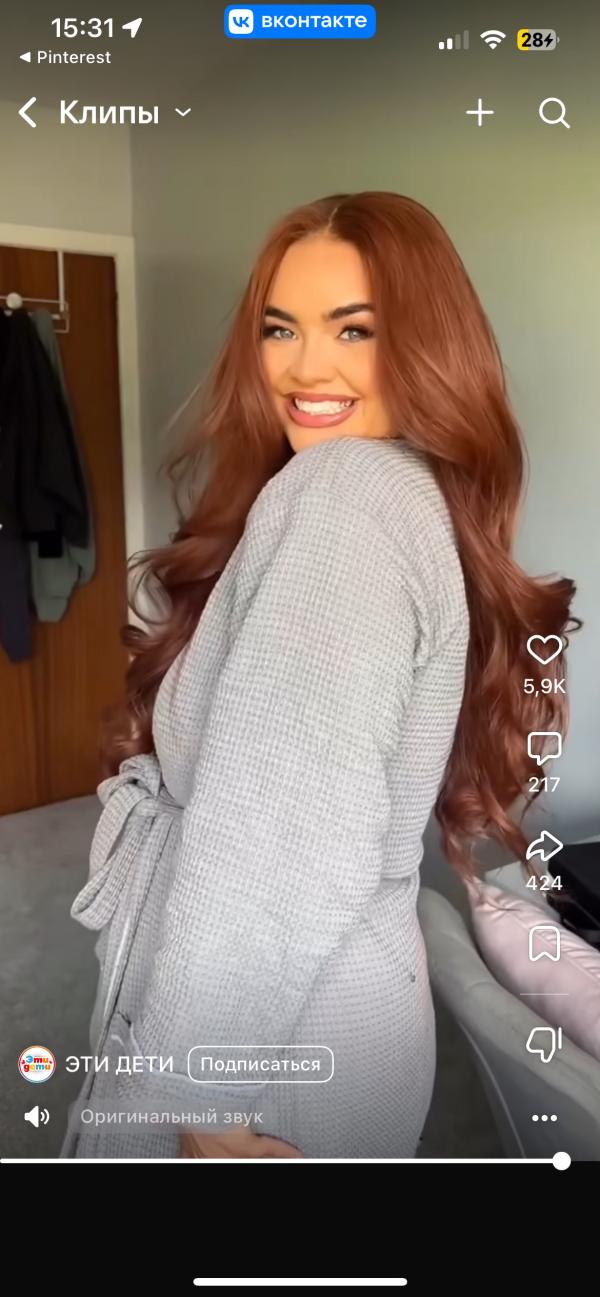Image resolution: width=600 pixels, height=1297 pixels.
Task: Open the ЭТИ ДЕТИ author profile
Action: [x=119, y=1064]
